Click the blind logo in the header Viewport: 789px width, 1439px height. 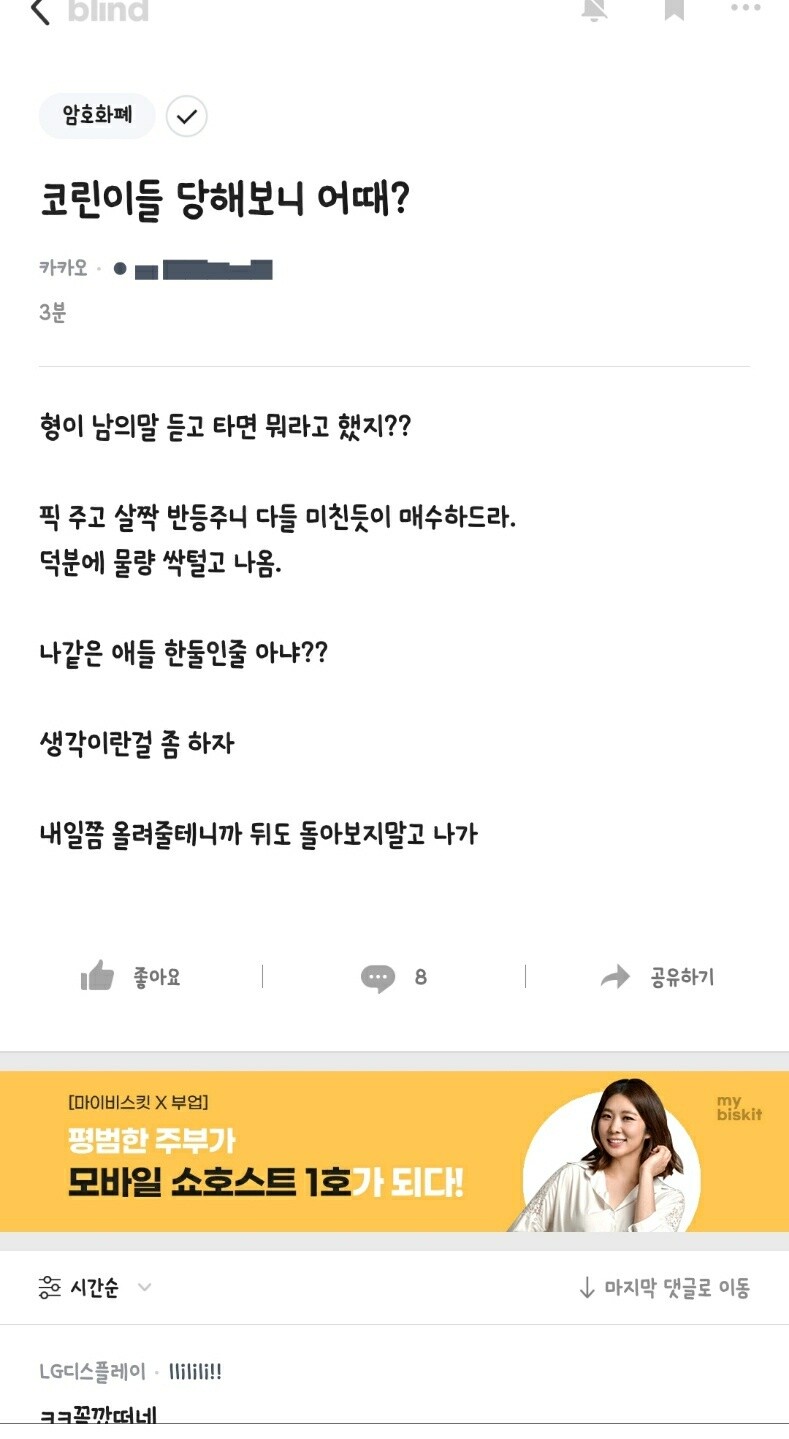105,13
